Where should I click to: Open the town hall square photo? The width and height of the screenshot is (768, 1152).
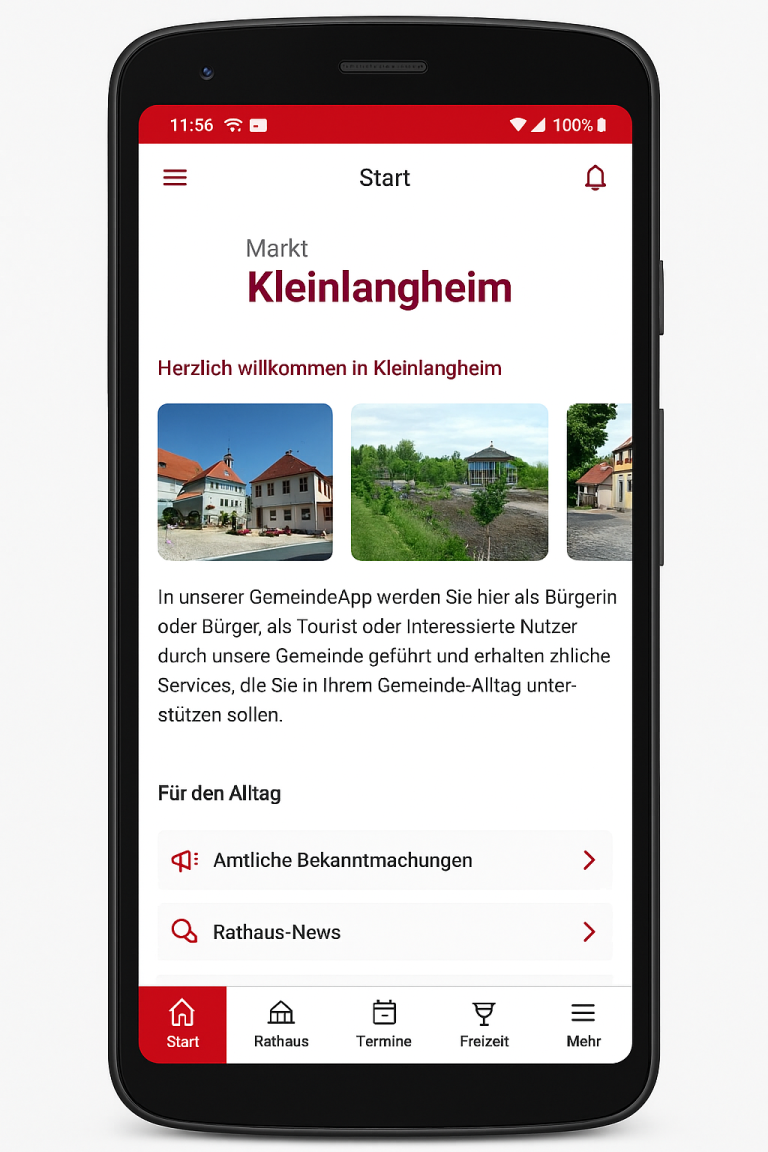pyautogui.click(x=245, y=481)
